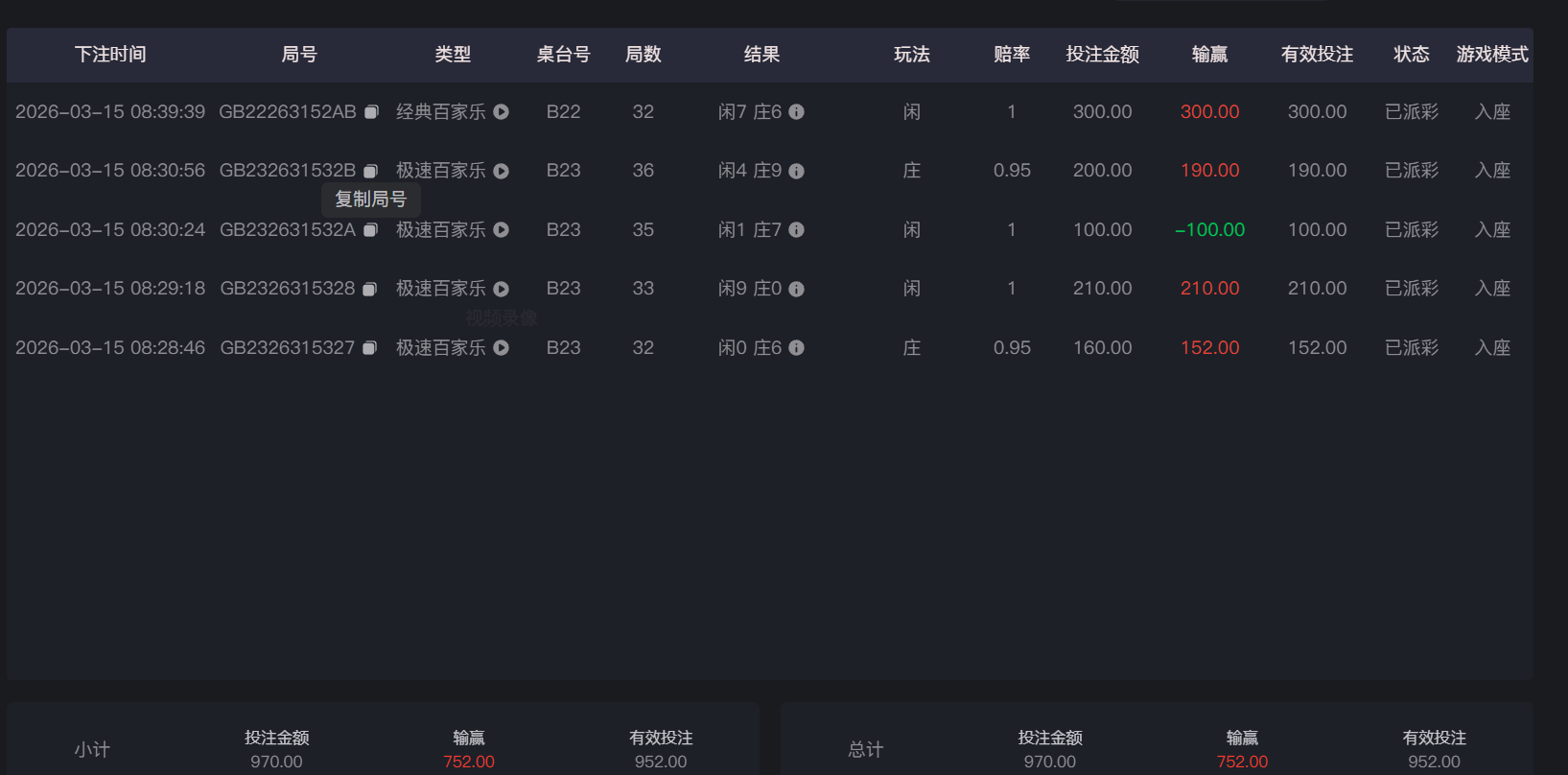Copy round number GB232631532B
The image size is (1568, 775).
370,171
